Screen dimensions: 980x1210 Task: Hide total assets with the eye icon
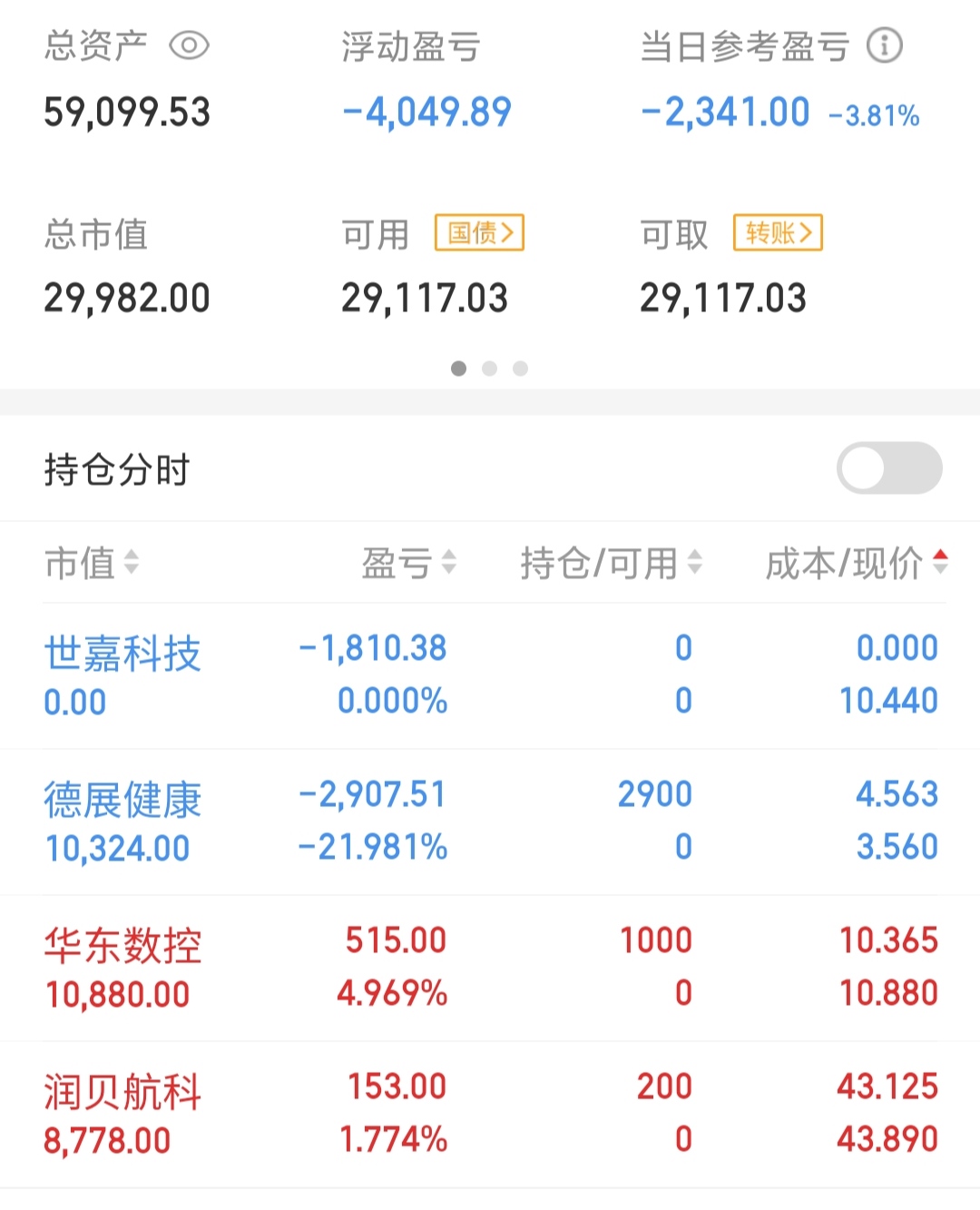pos(189,45)
